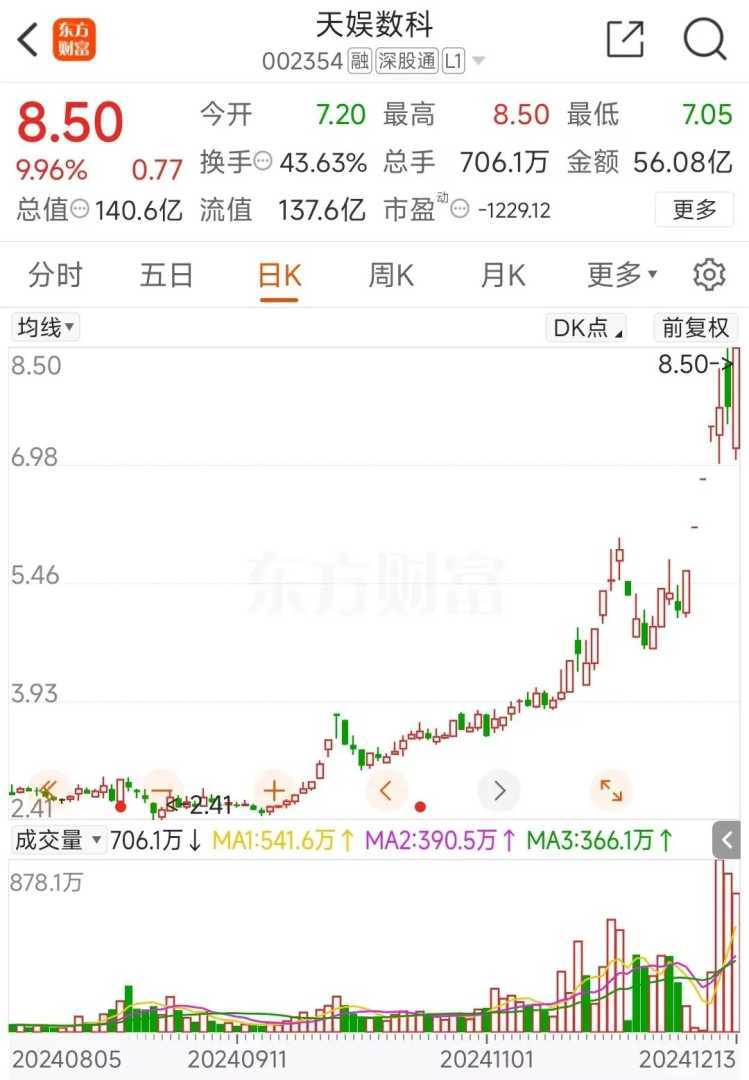Viewport: 749px width, 1080px height.
Task: Share this stock page
Action: 625,40
